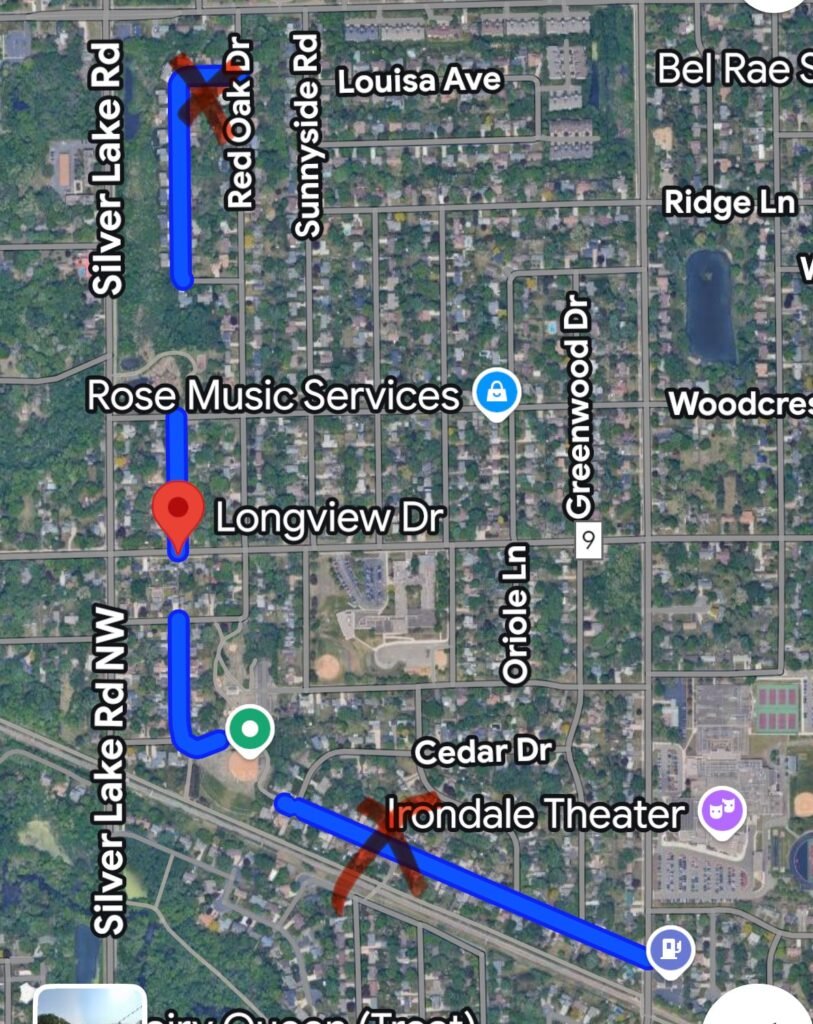
Task: Tap the gas station marker
Action: [x=669, y=948]
